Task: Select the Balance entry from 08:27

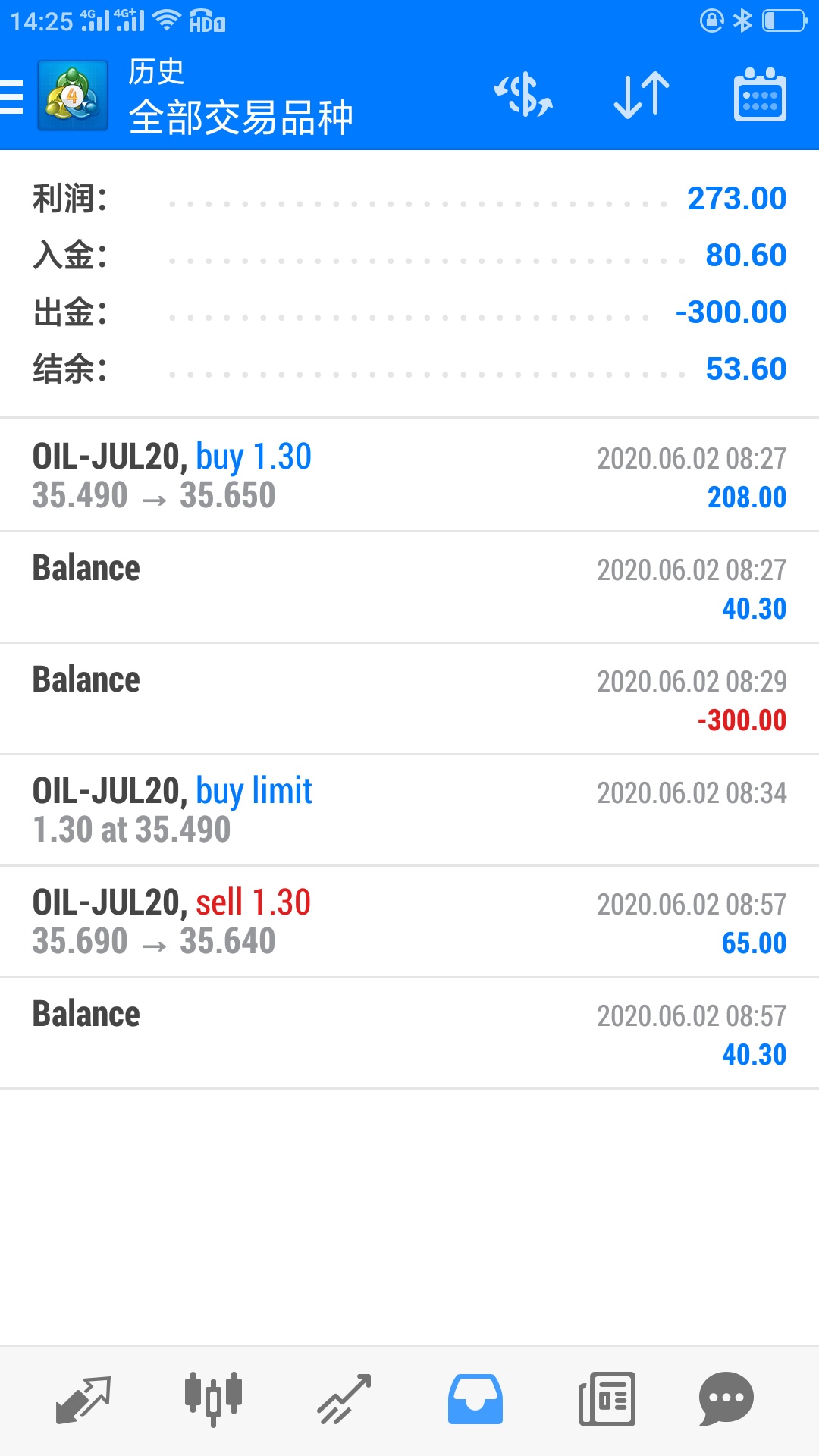Action: click(x=409, y=587)
